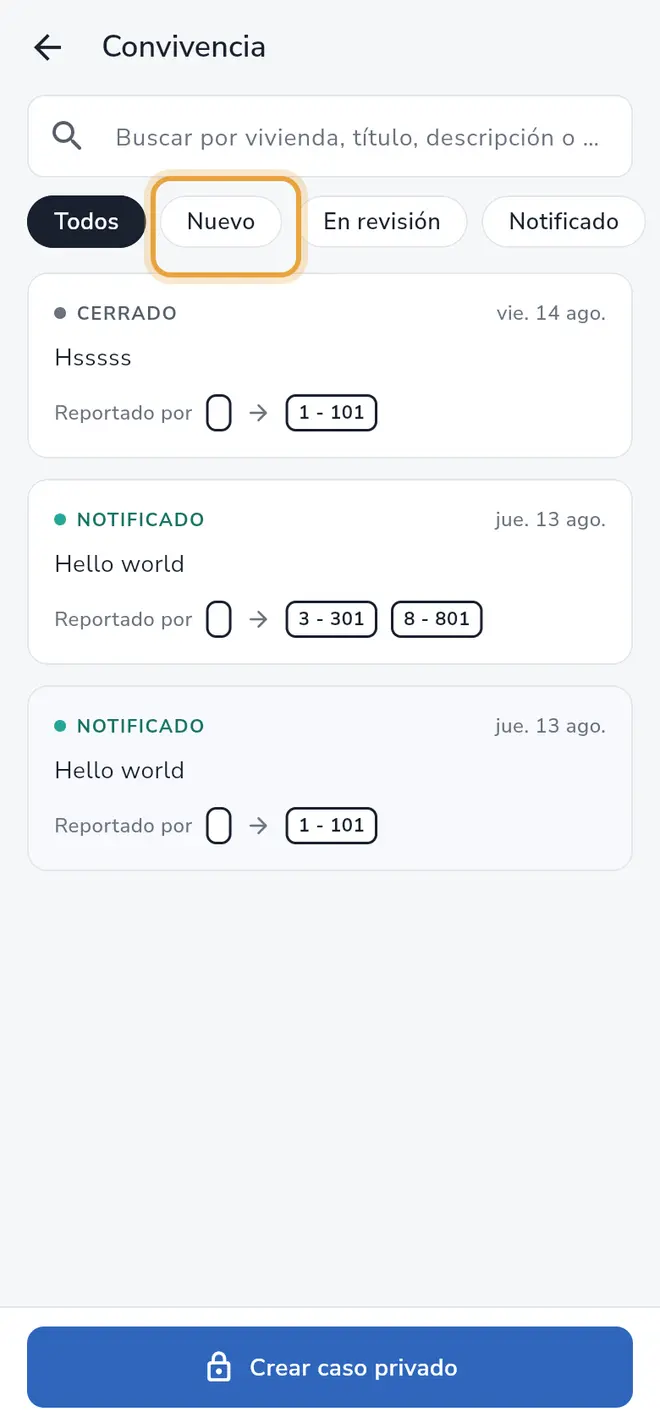Open Hello world case for 3 - 301
The width and height of the screenshot is (660, 1428).
click(330, 572)
